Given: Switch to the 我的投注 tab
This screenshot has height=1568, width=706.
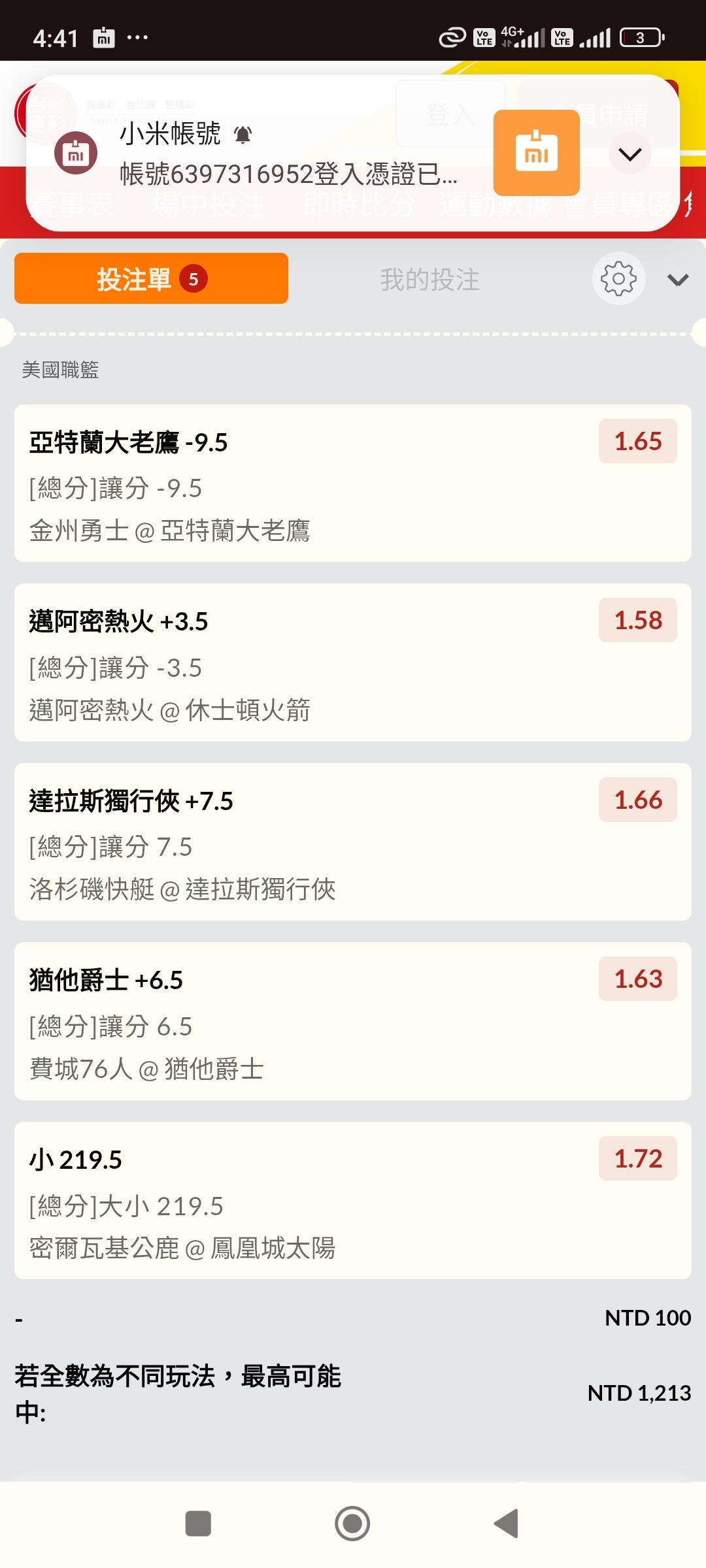Looking at the screenshot, I should 429,280.
